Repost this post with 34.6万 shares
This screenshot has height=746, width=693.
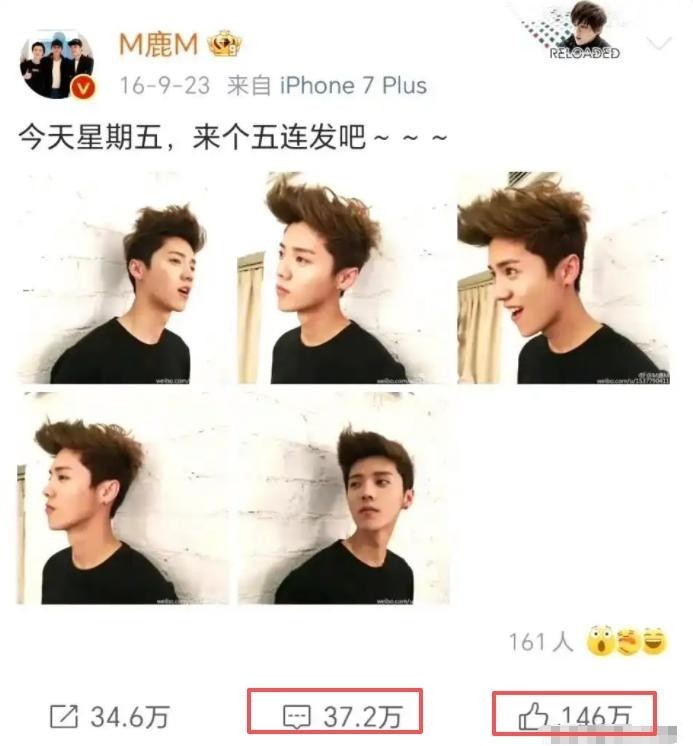pos(110,715)
